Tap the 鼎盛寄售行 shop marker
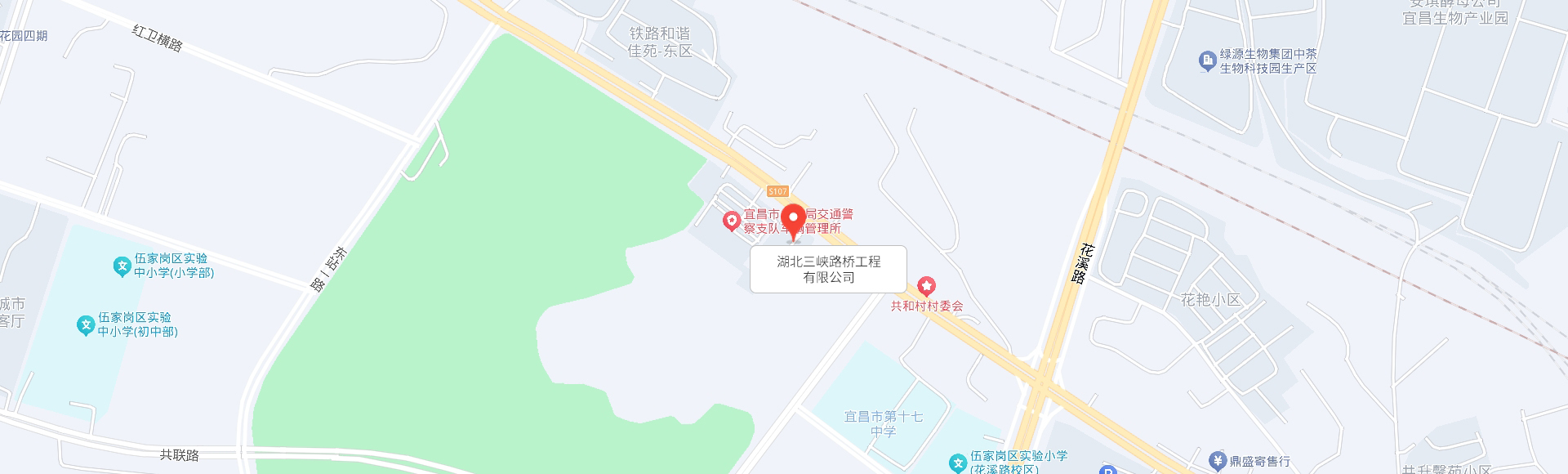The width and height of the screenshot is (1568, 474). pyautogui.click(x=1218, y=462)
